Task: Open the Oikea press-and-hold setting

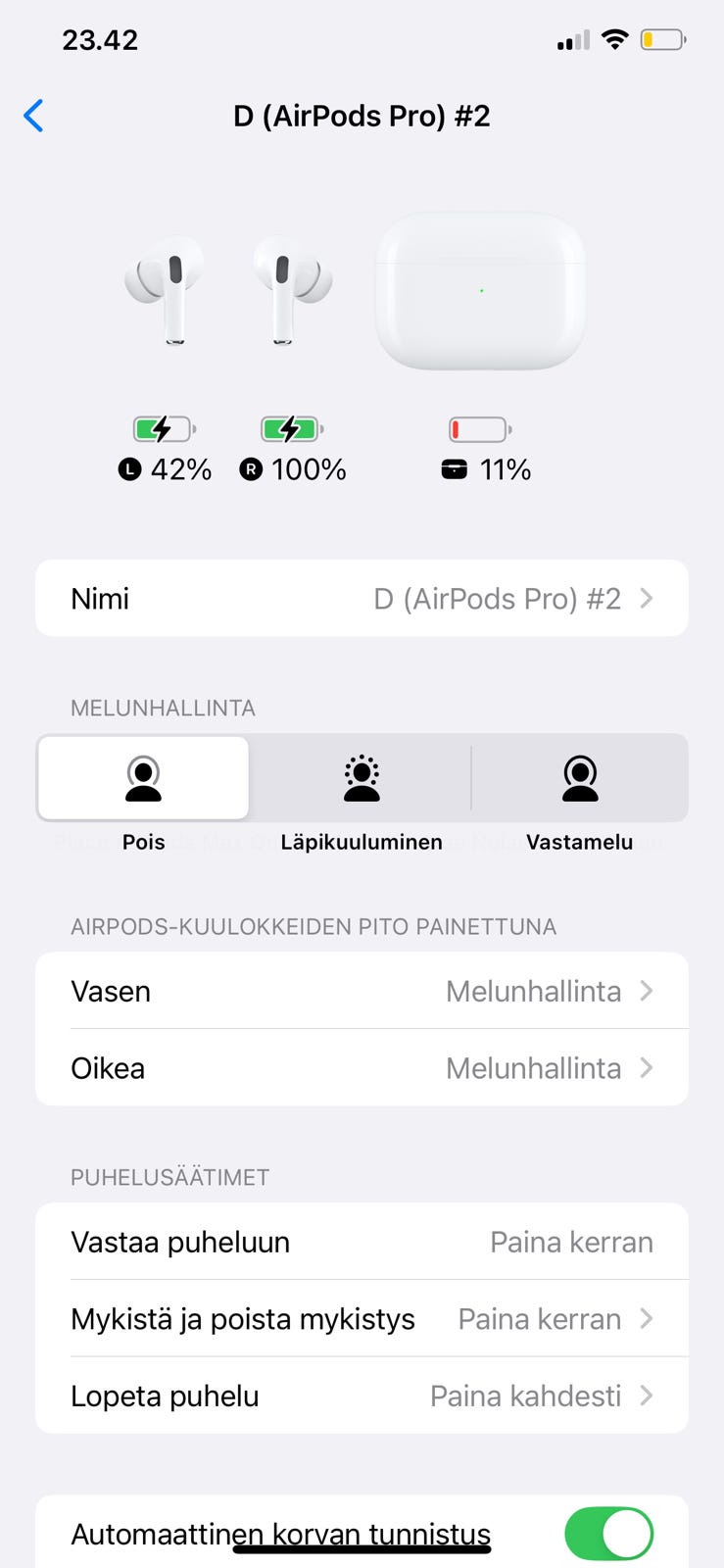Action: [362, 1068]
